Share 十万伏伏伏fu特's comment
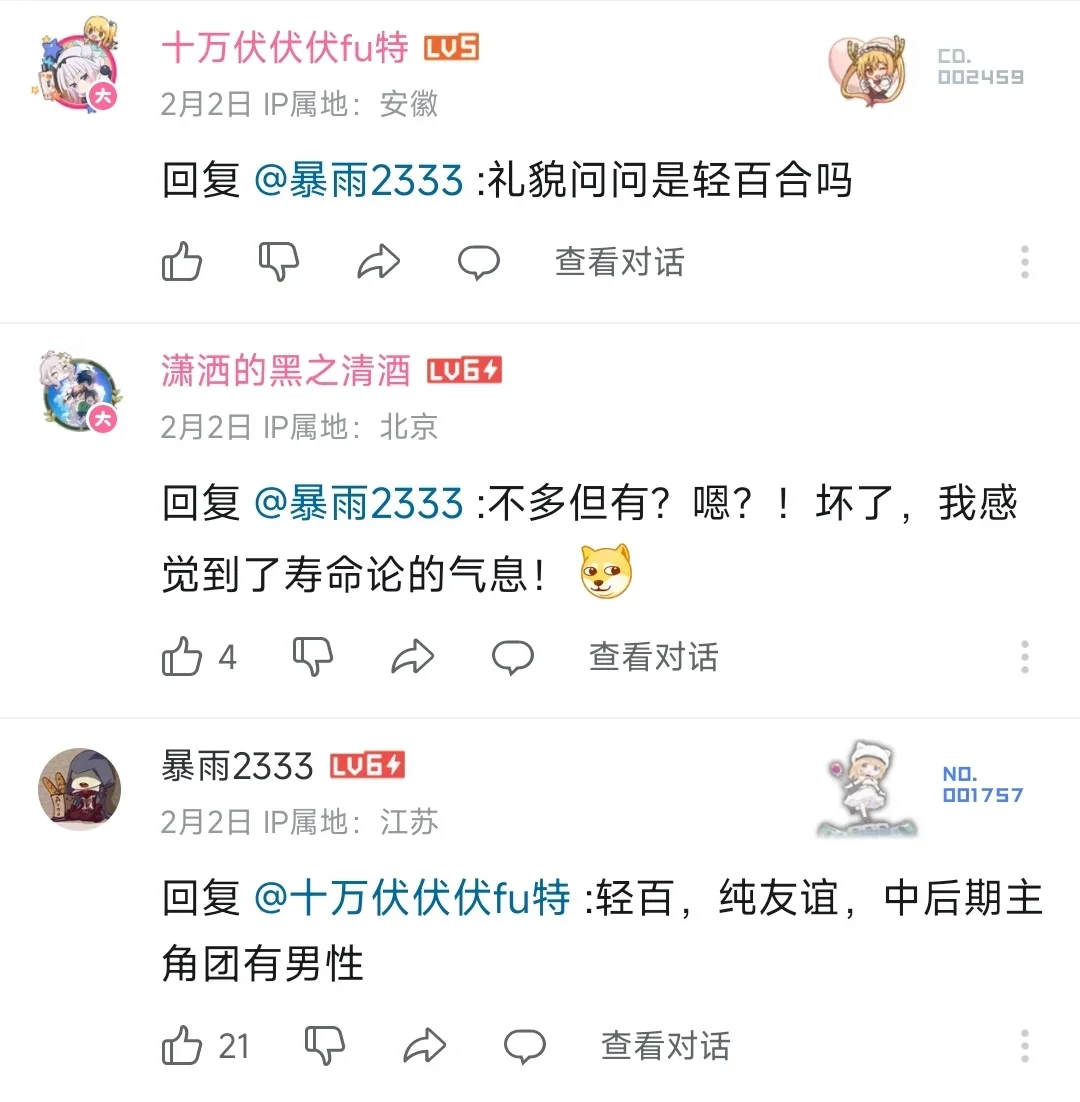The height and width of the screenshot is (1102, 1080). click(x=379, y=263)
